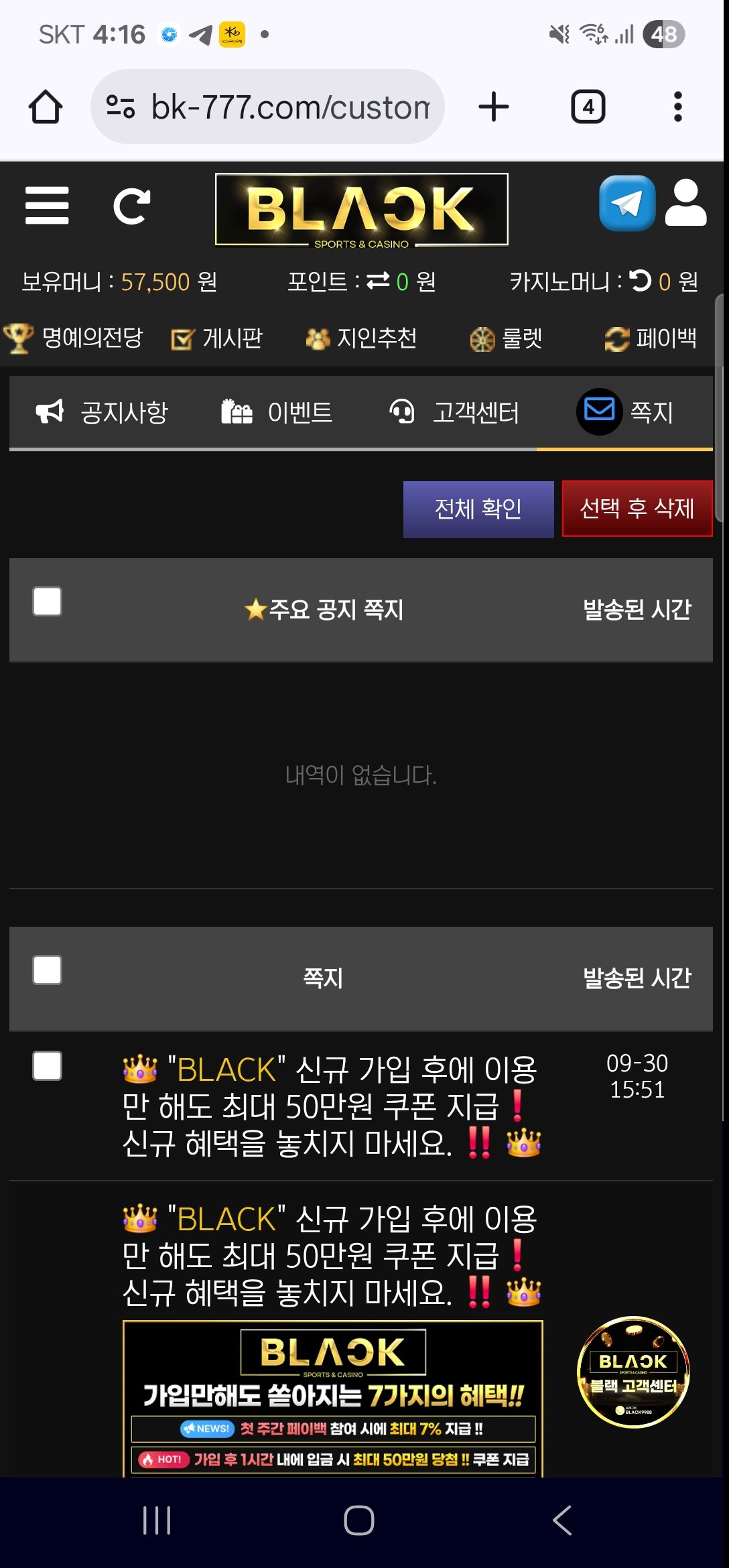The height and width of the screenshot is (1568, 729).
Task: Open the hamburger side menu
Action: click(47, 206)
